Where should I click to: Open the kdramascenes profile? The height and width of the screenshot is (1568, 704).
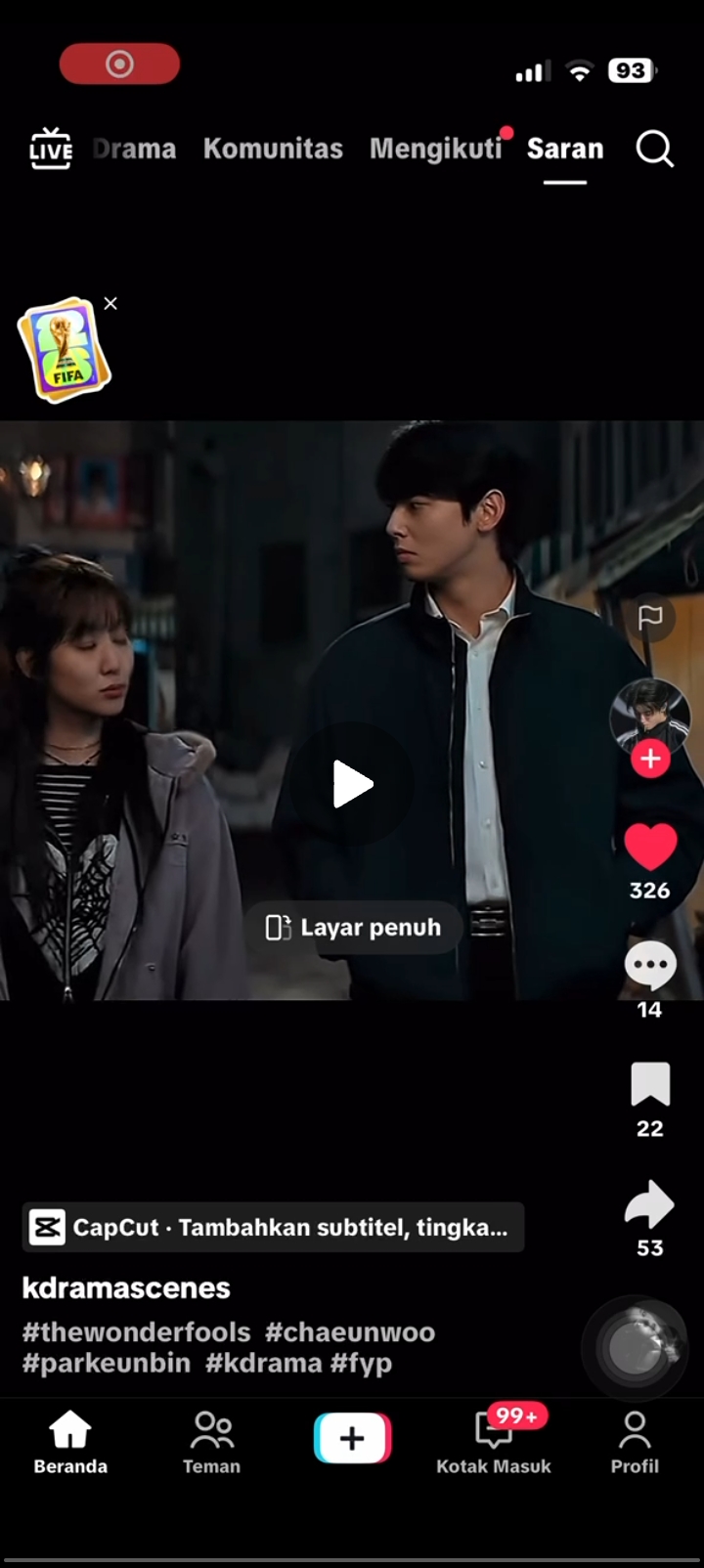(126, 1287)
